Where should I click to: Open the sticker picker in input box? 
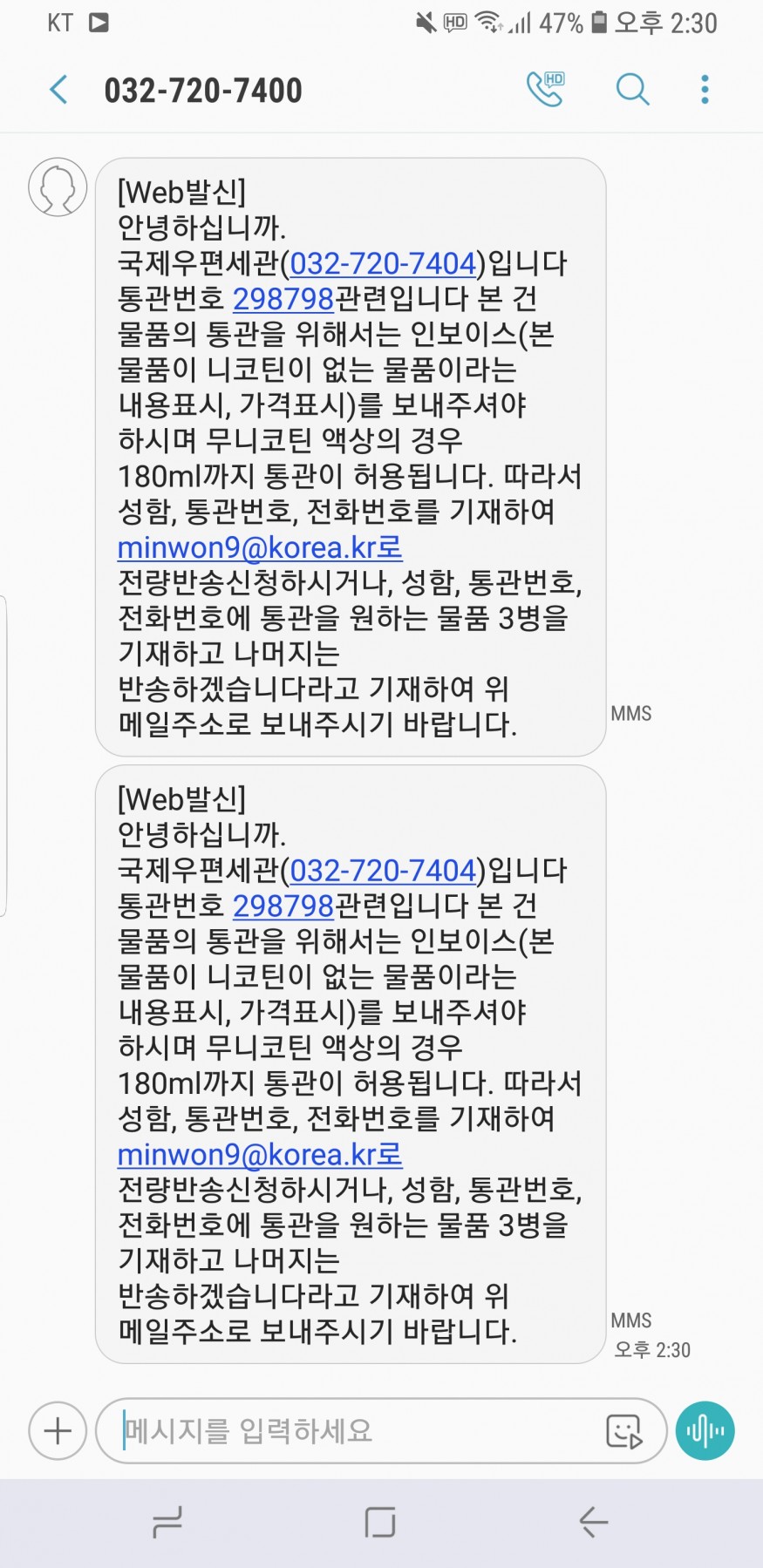click(623, 1430)
